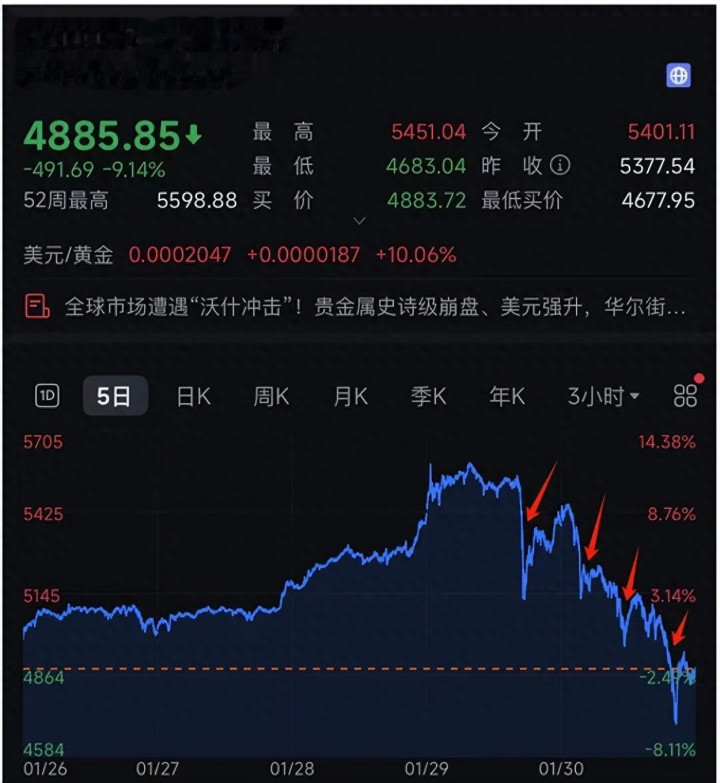The height and width of the screenshot is (783, 720).
Task: Open the 3小时 interval dropdown
Action: coord(603,397)
